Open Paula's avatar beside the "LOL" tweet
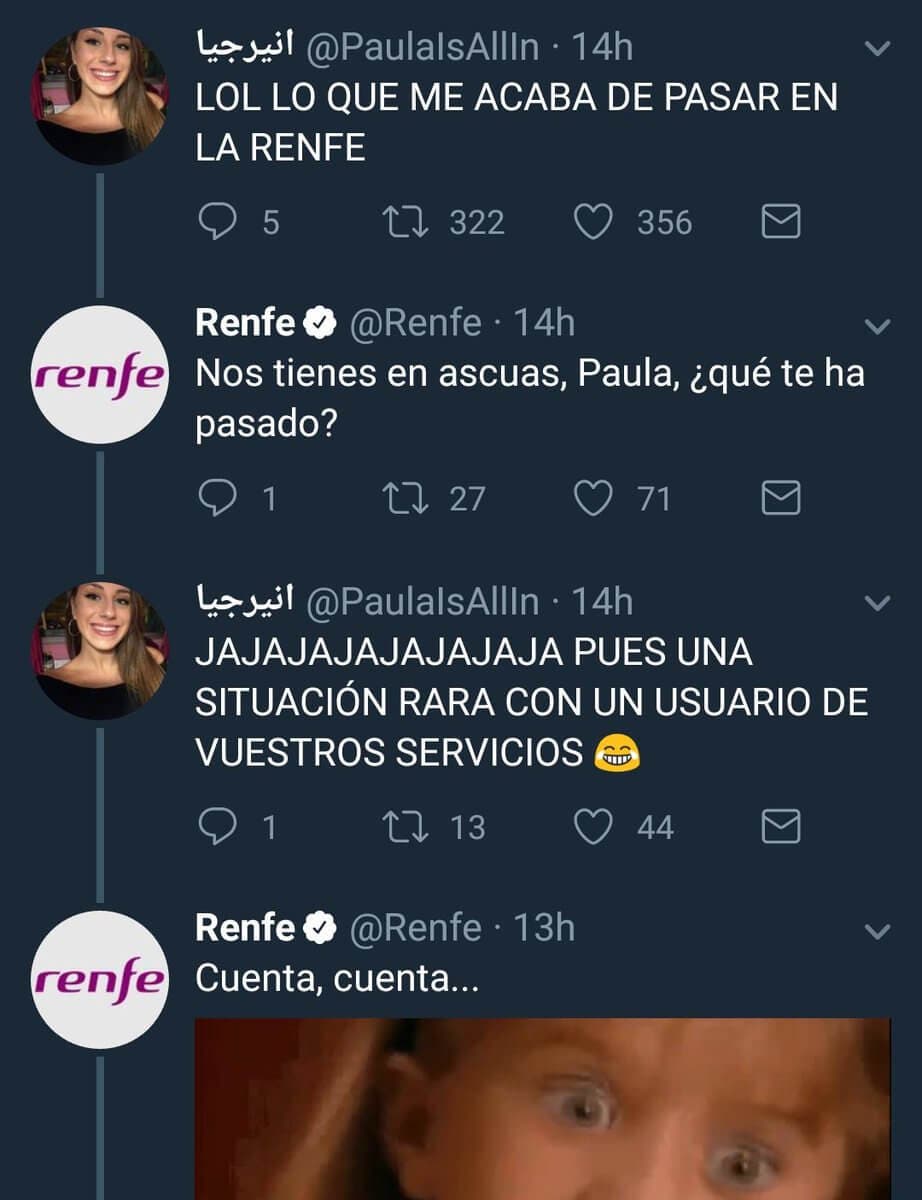Viewport: 922px width, 1200px height. coord(100,96)
